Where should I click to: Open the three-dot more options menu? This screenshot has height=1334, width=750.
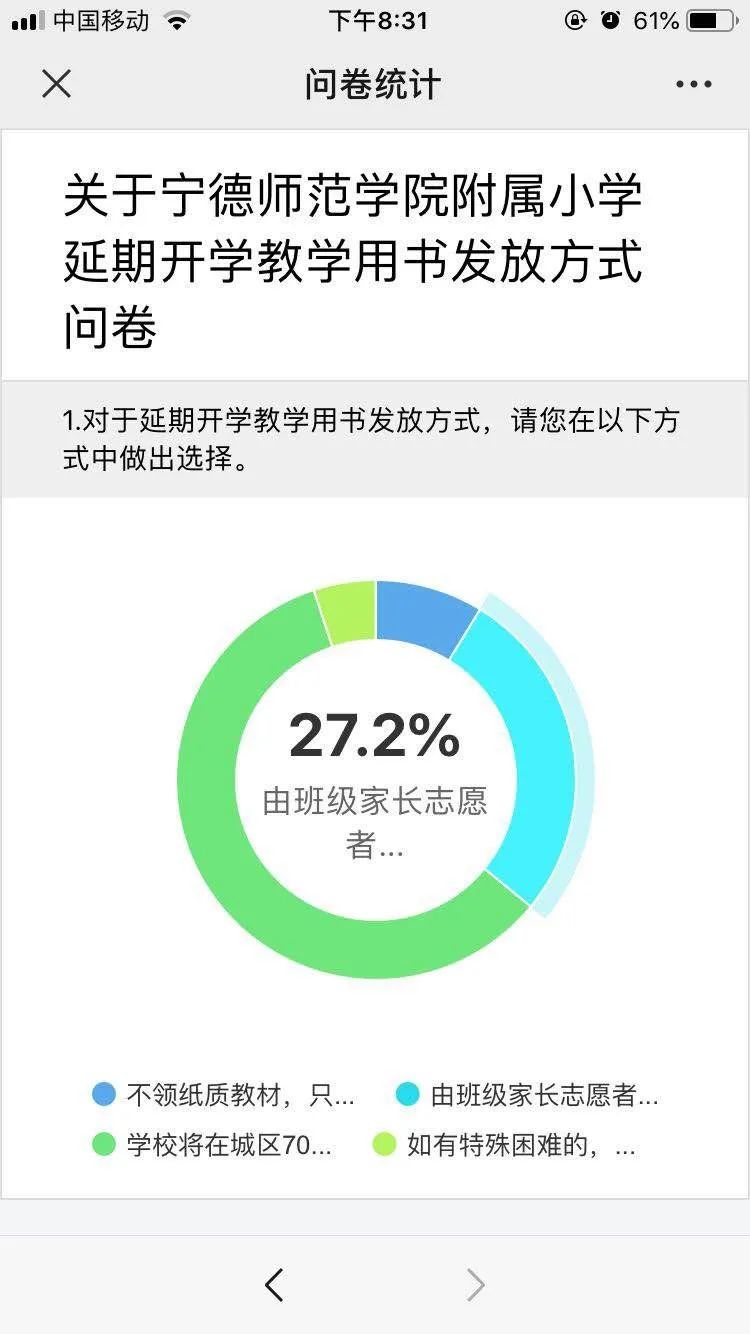click(693, 84)
